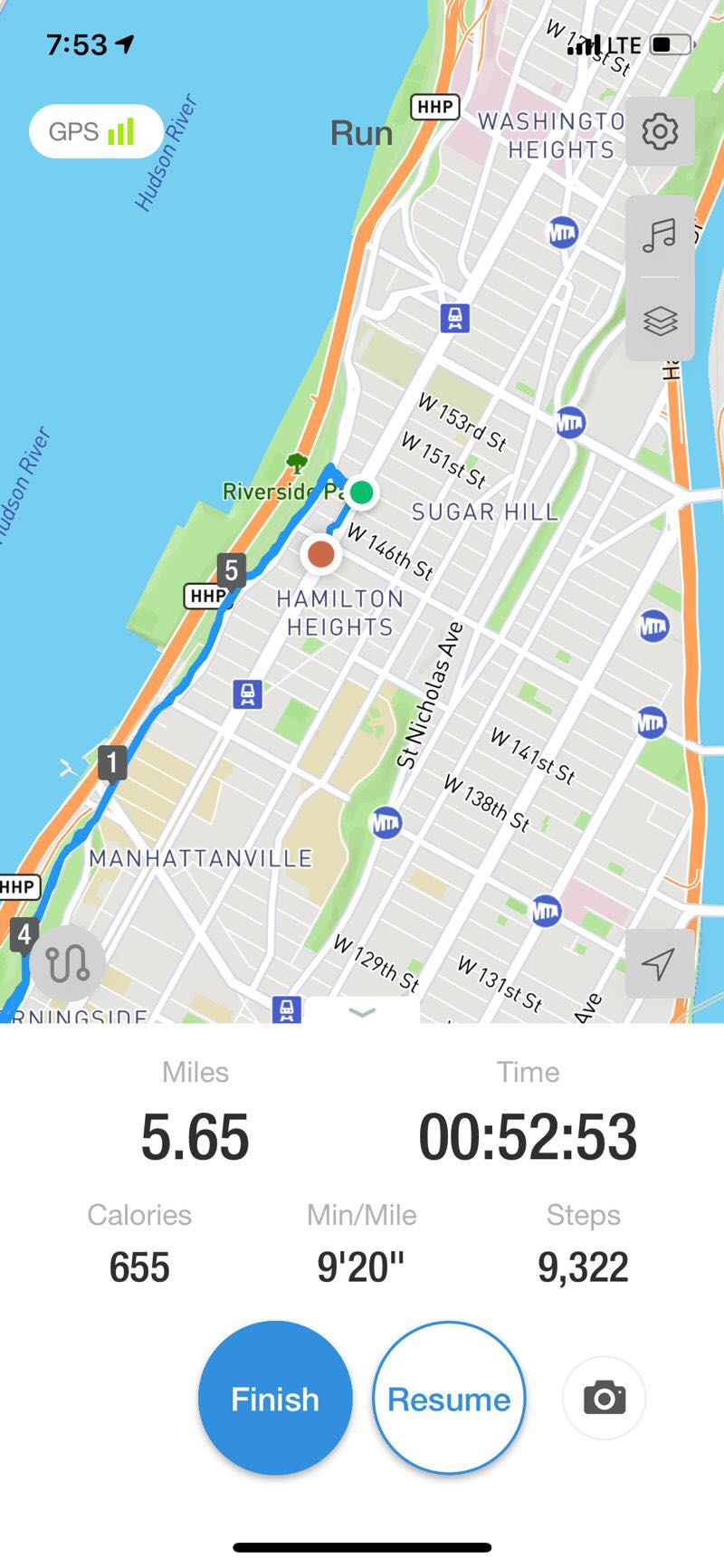
Task: Re-center map on current location
Action: tap(658, 963)
